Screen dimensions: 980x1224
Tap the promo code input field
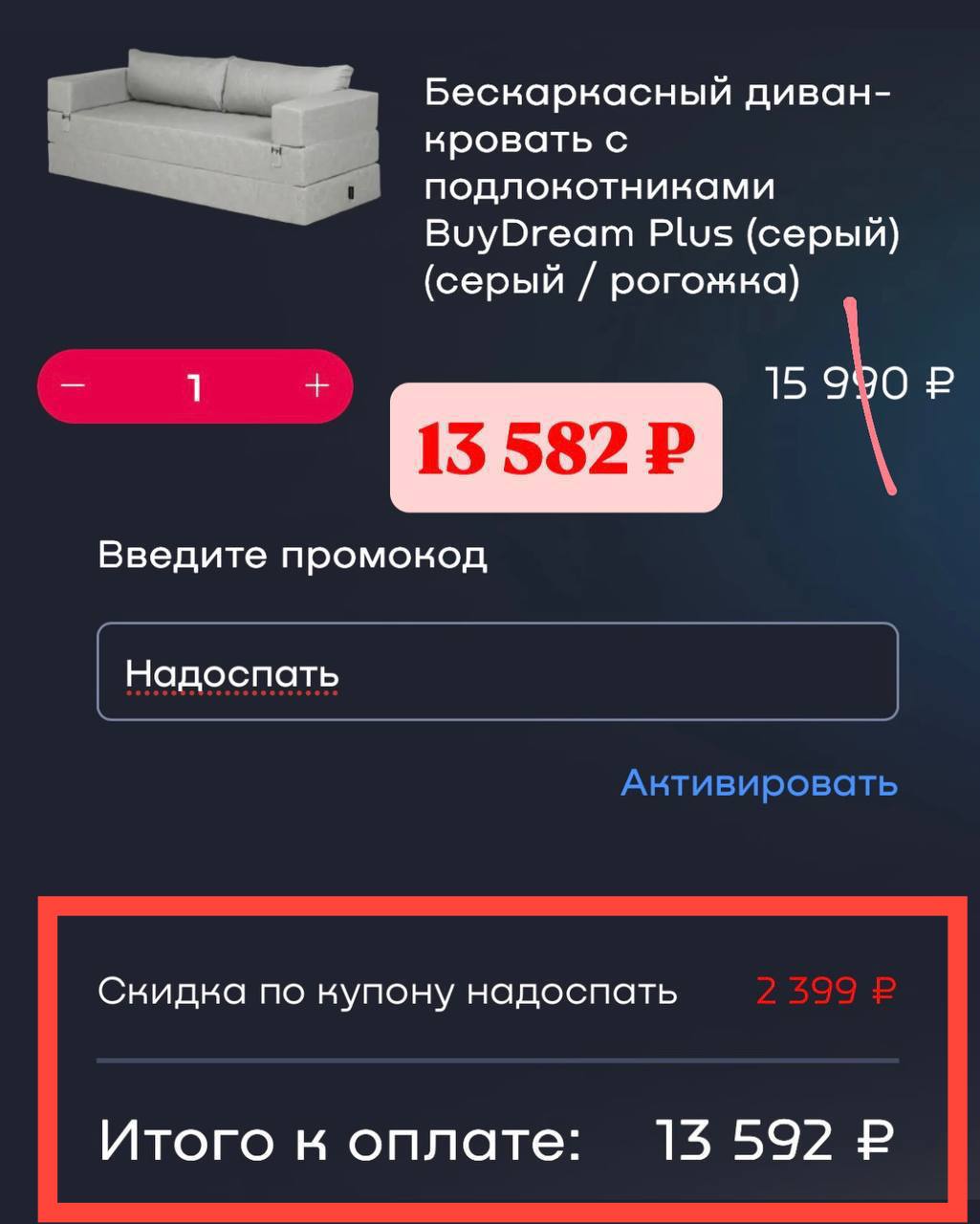coord(497,672)
